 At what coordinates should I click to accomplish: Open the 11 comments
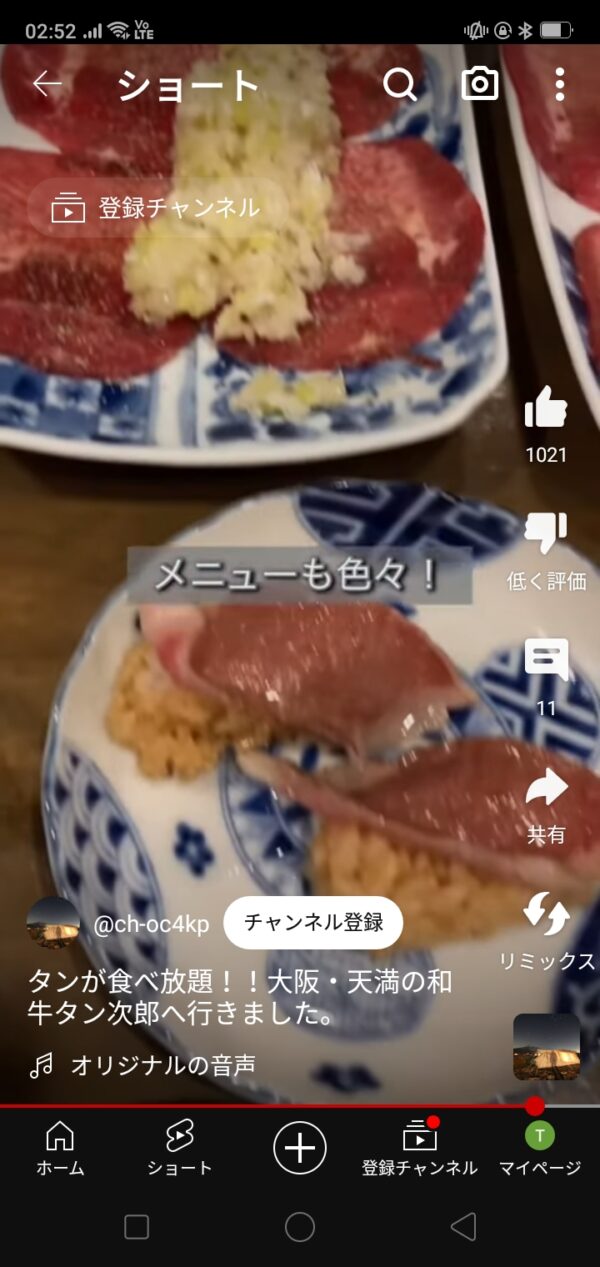coord(546,662)
